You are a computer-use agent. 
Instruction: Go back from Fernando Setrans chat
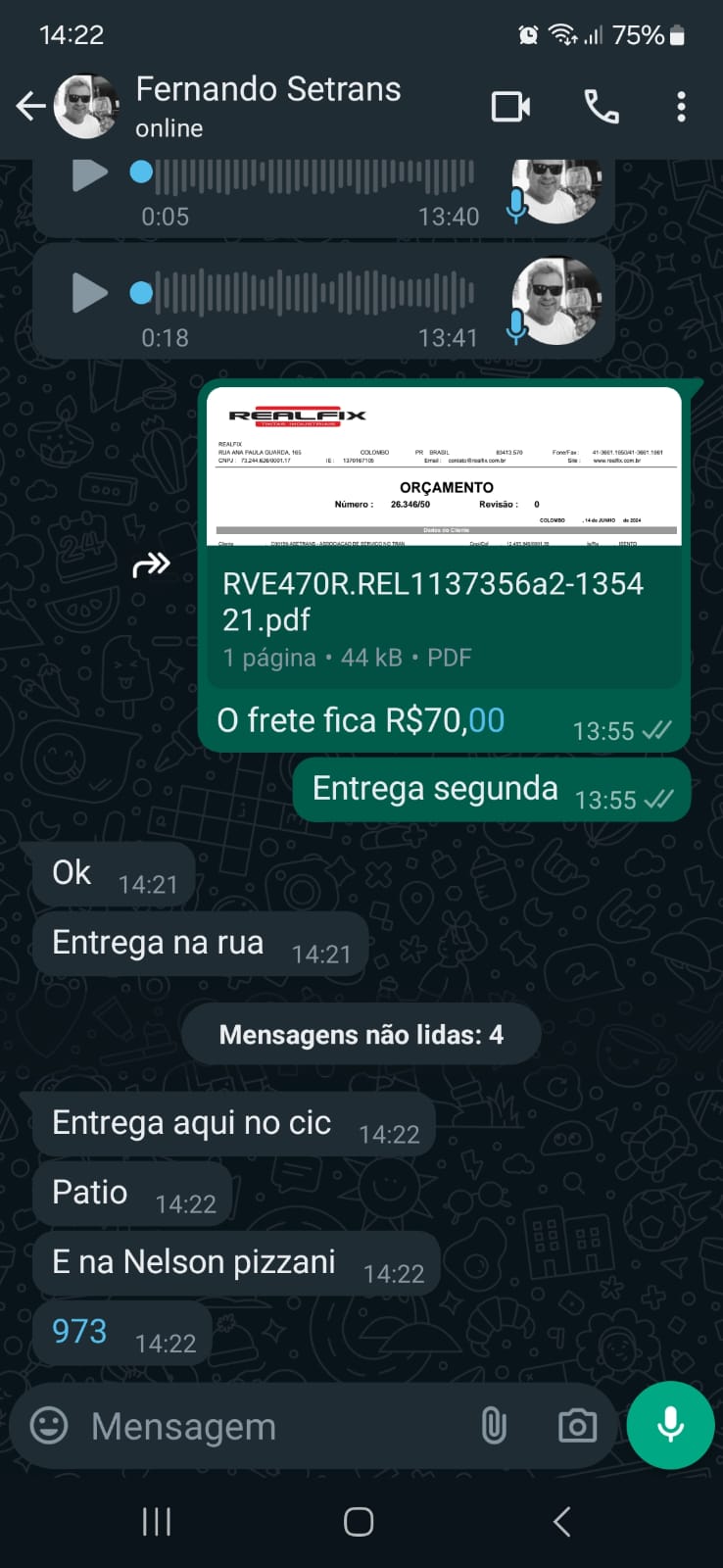tap(30, 106)
